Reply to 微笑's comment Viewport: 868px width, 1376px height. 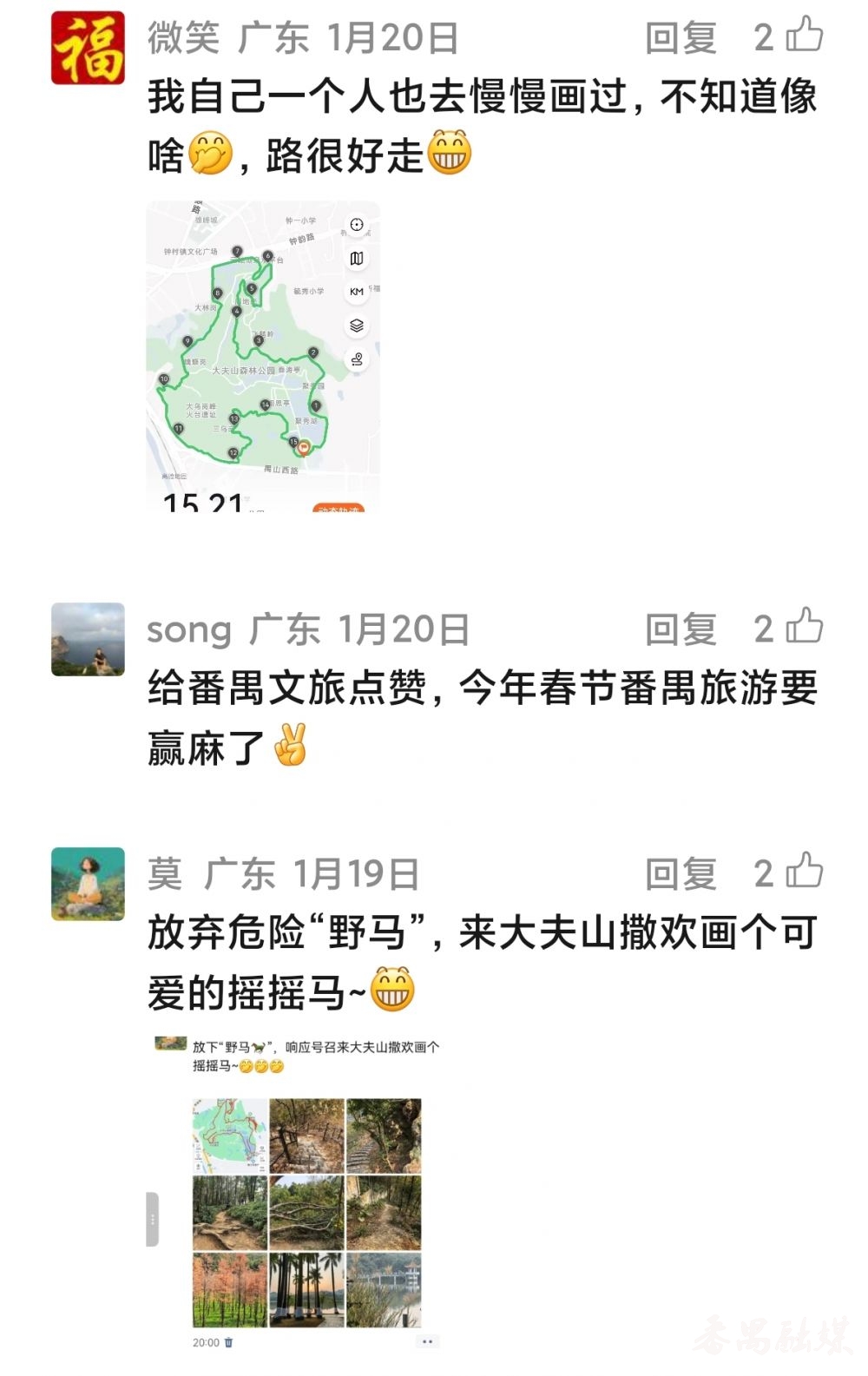click(681, 38)
